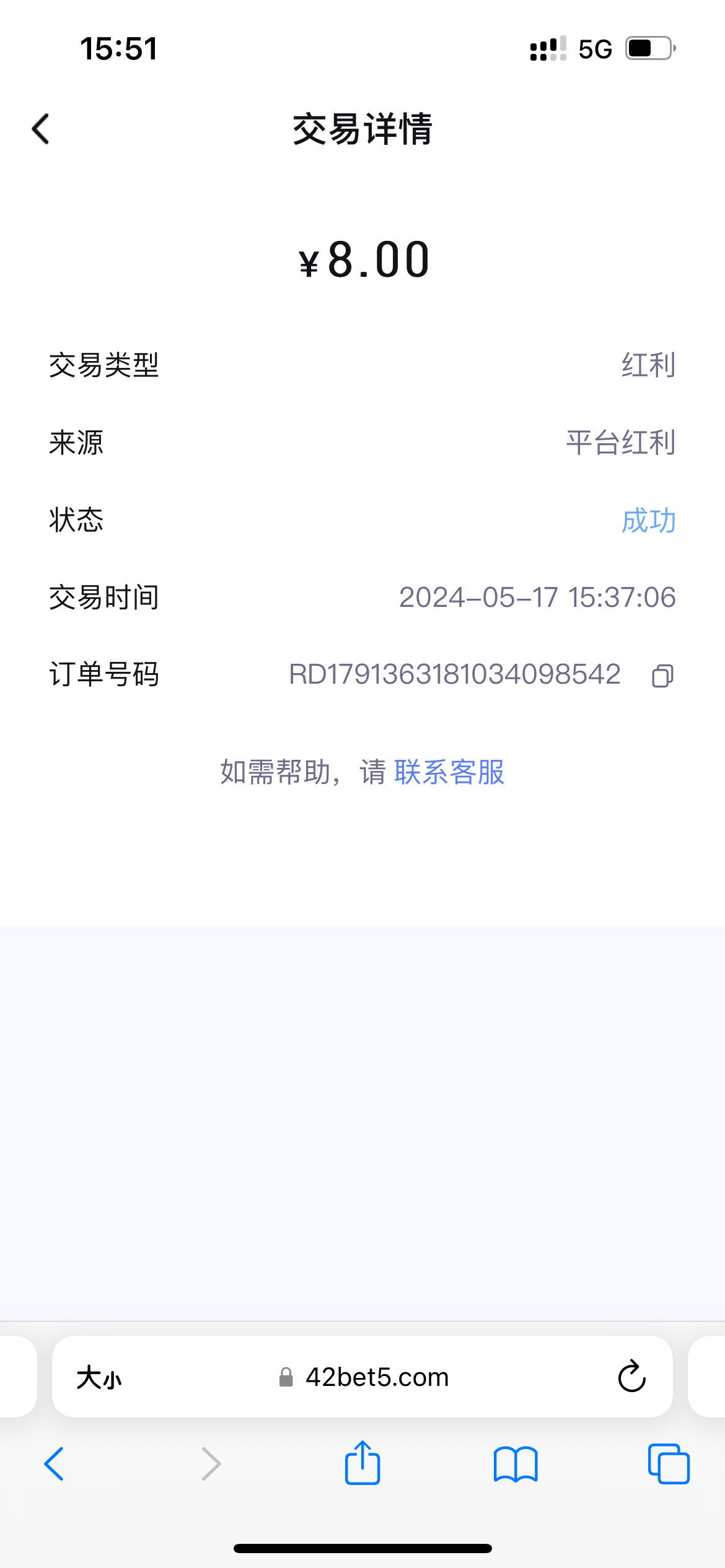
Task: Go back from transaction details page
Action: (x=41, y=129)
